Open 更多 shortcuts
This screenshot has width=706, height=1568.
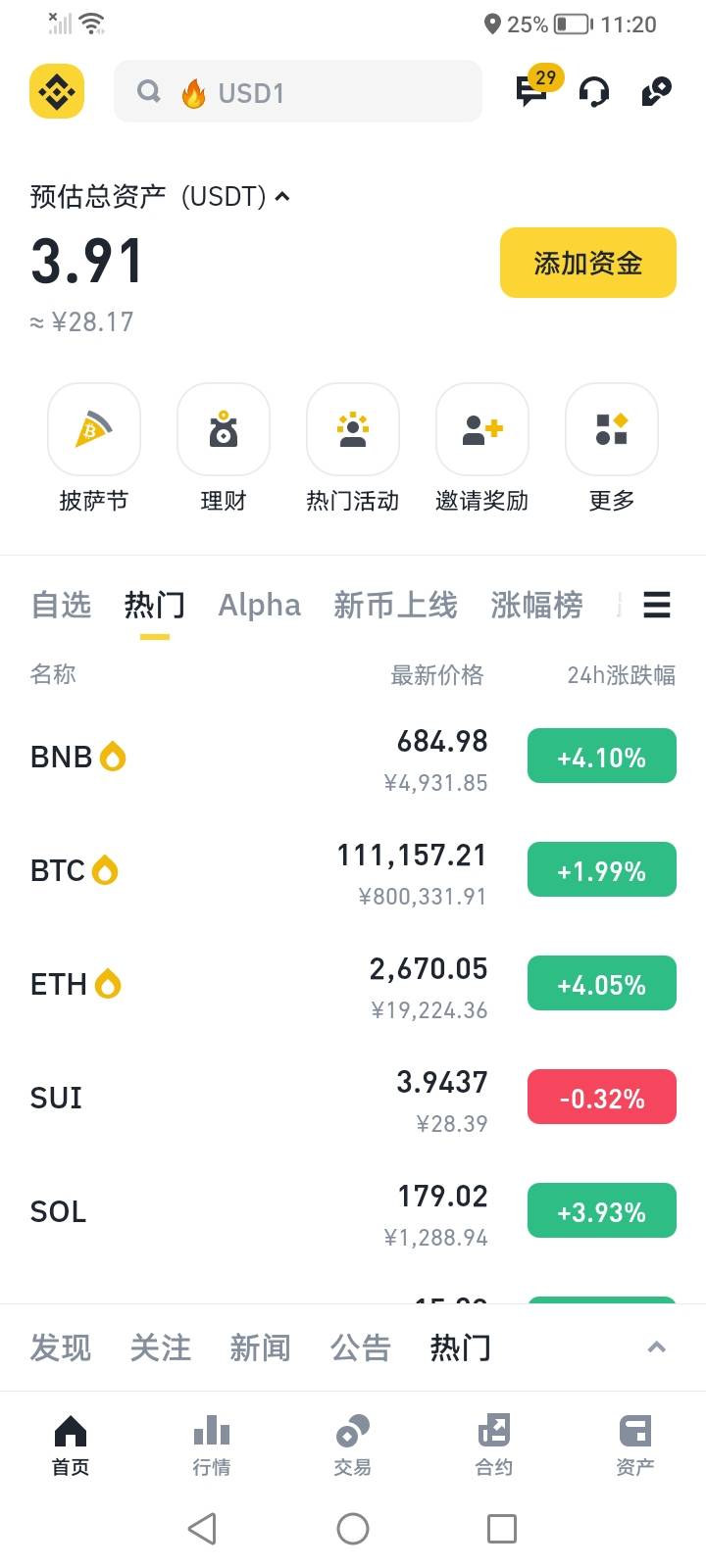pos(612,449)
